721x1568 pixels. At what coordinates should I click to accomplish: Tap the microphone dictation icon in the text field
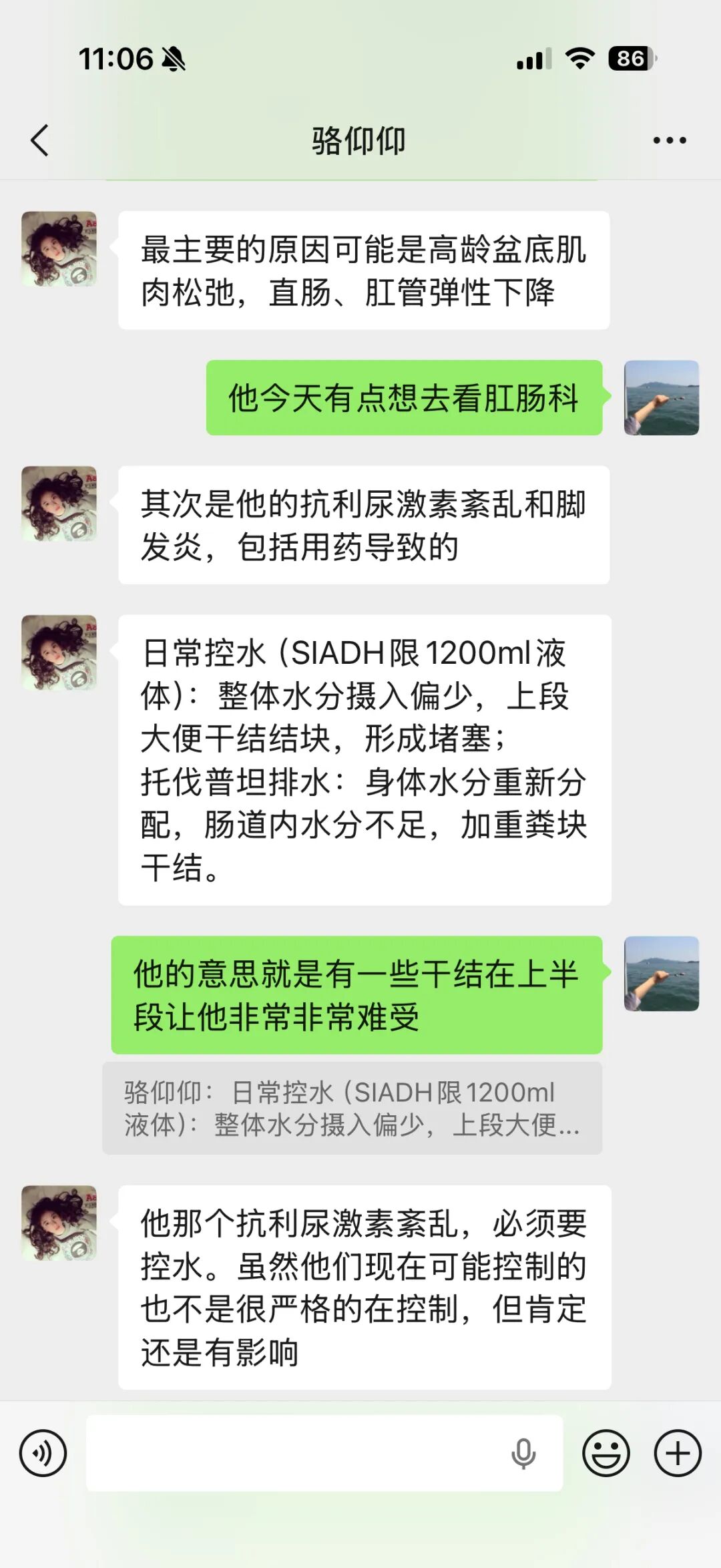(x=523, y=1453)
